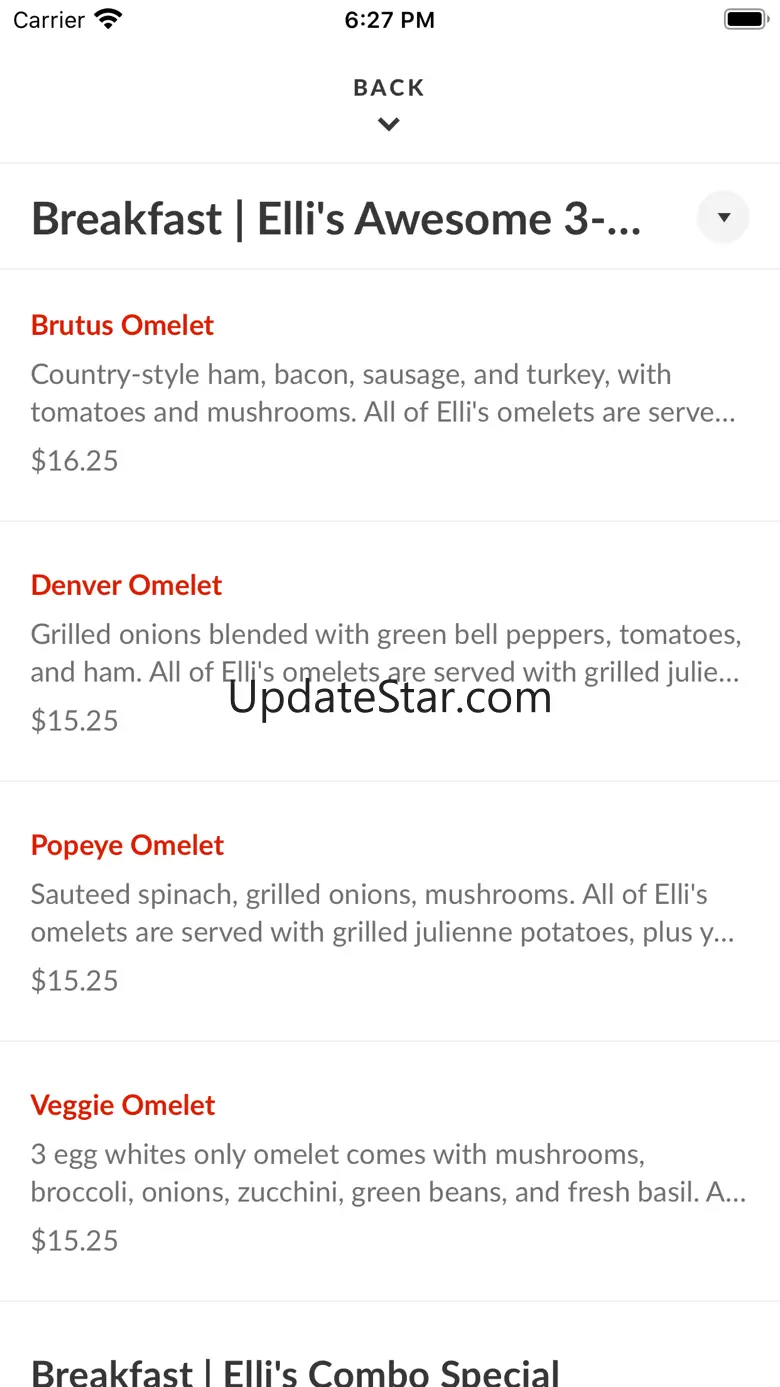Expand the Breakfast category dropdown
This screenshot has height=1387, width=780.
click(x=723, y=217)
